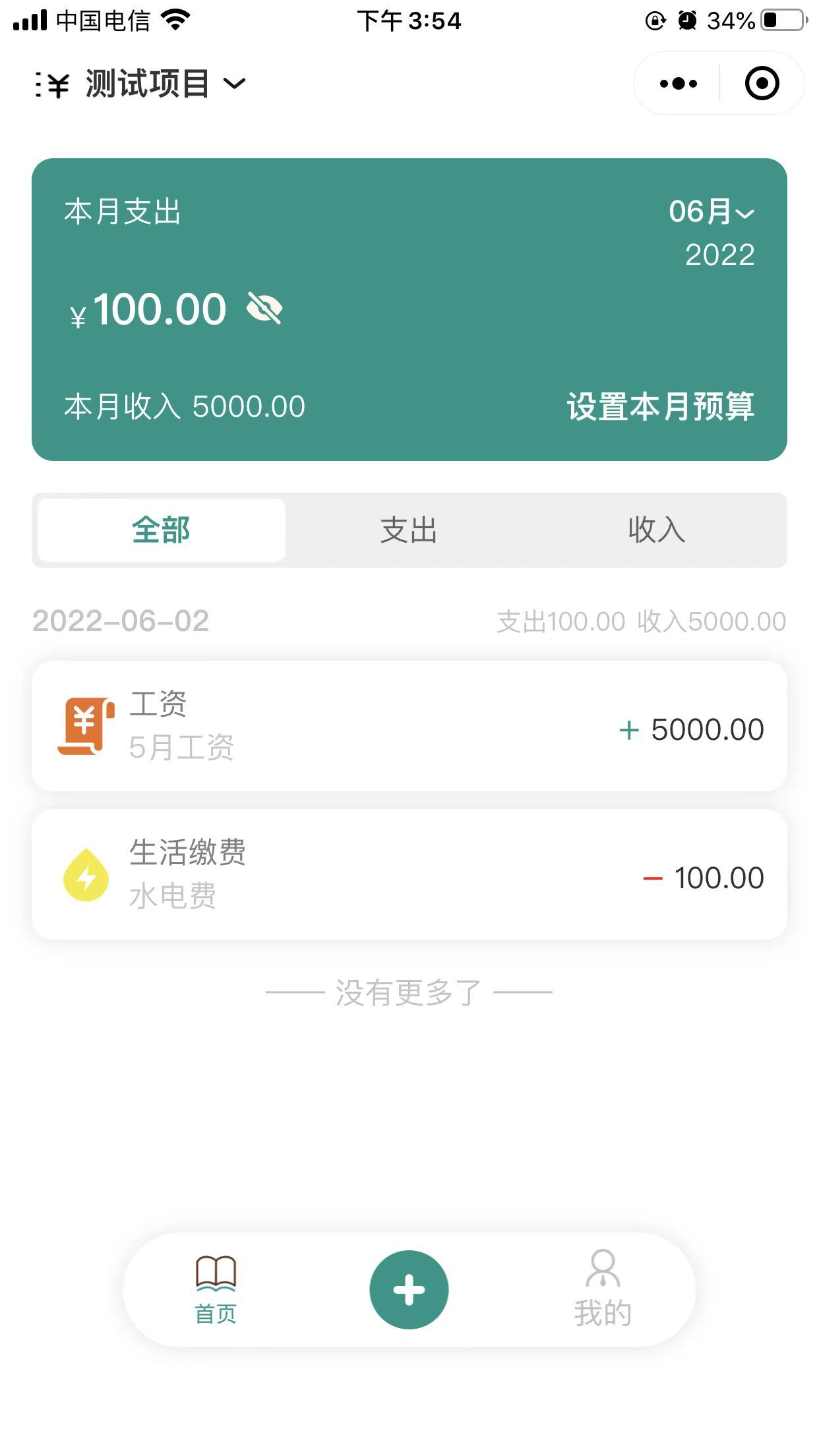Open the 生活缴费 100.00 expense record
Screen dimensions: 819x1456
[409, 874]
